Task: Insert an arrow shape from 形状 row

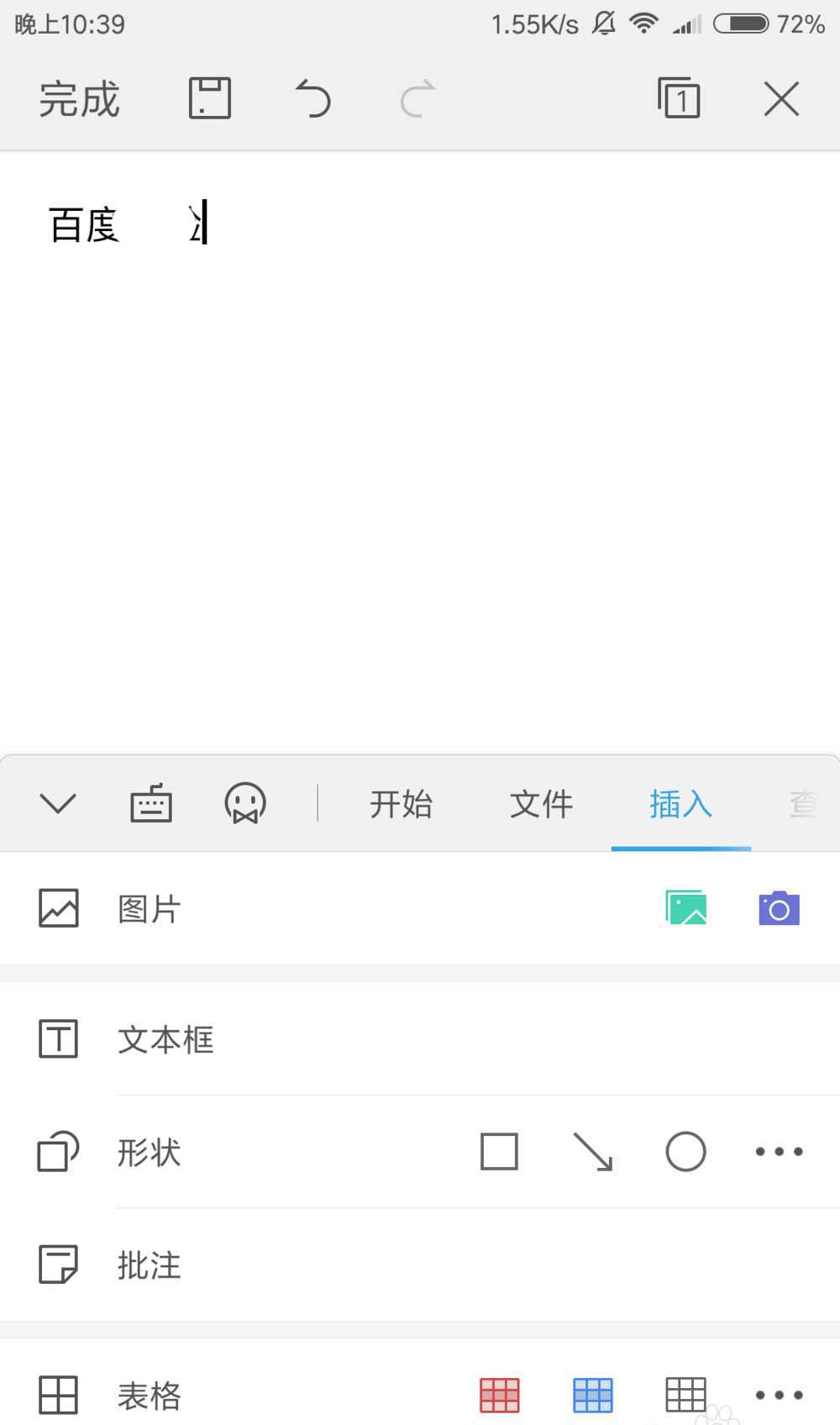Action: [x=592, y=1152]
